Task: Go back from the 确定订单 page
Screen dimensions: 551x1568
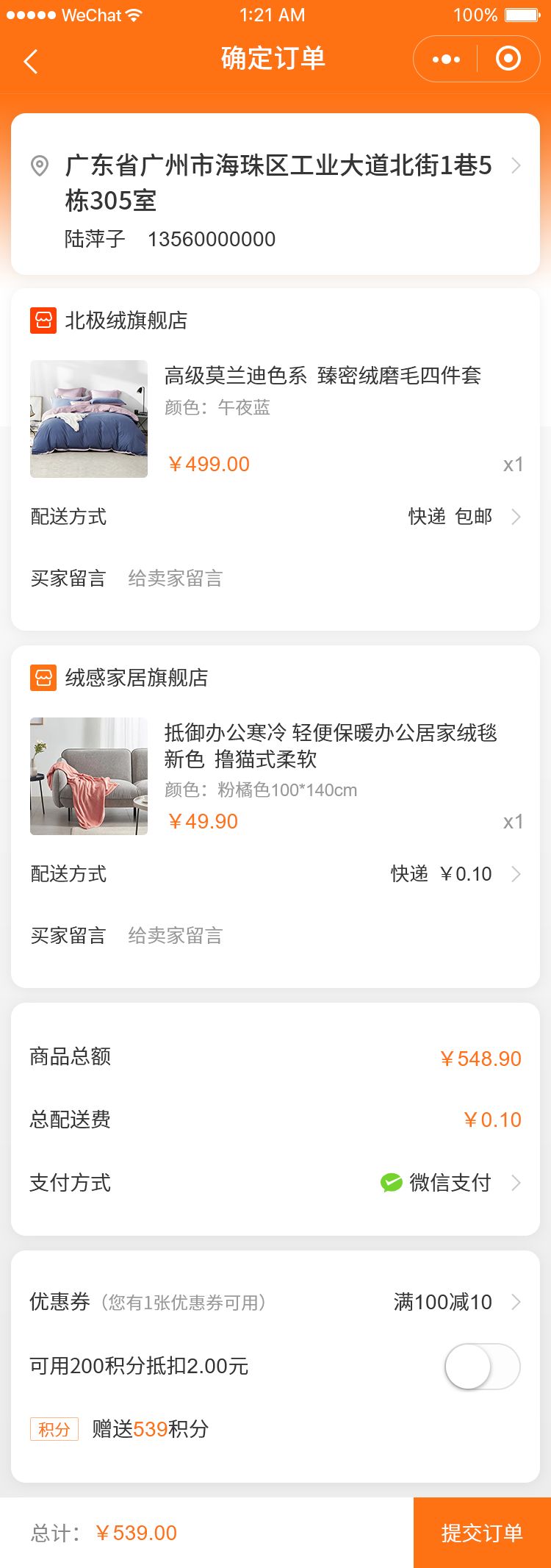Action: (31, 62)
